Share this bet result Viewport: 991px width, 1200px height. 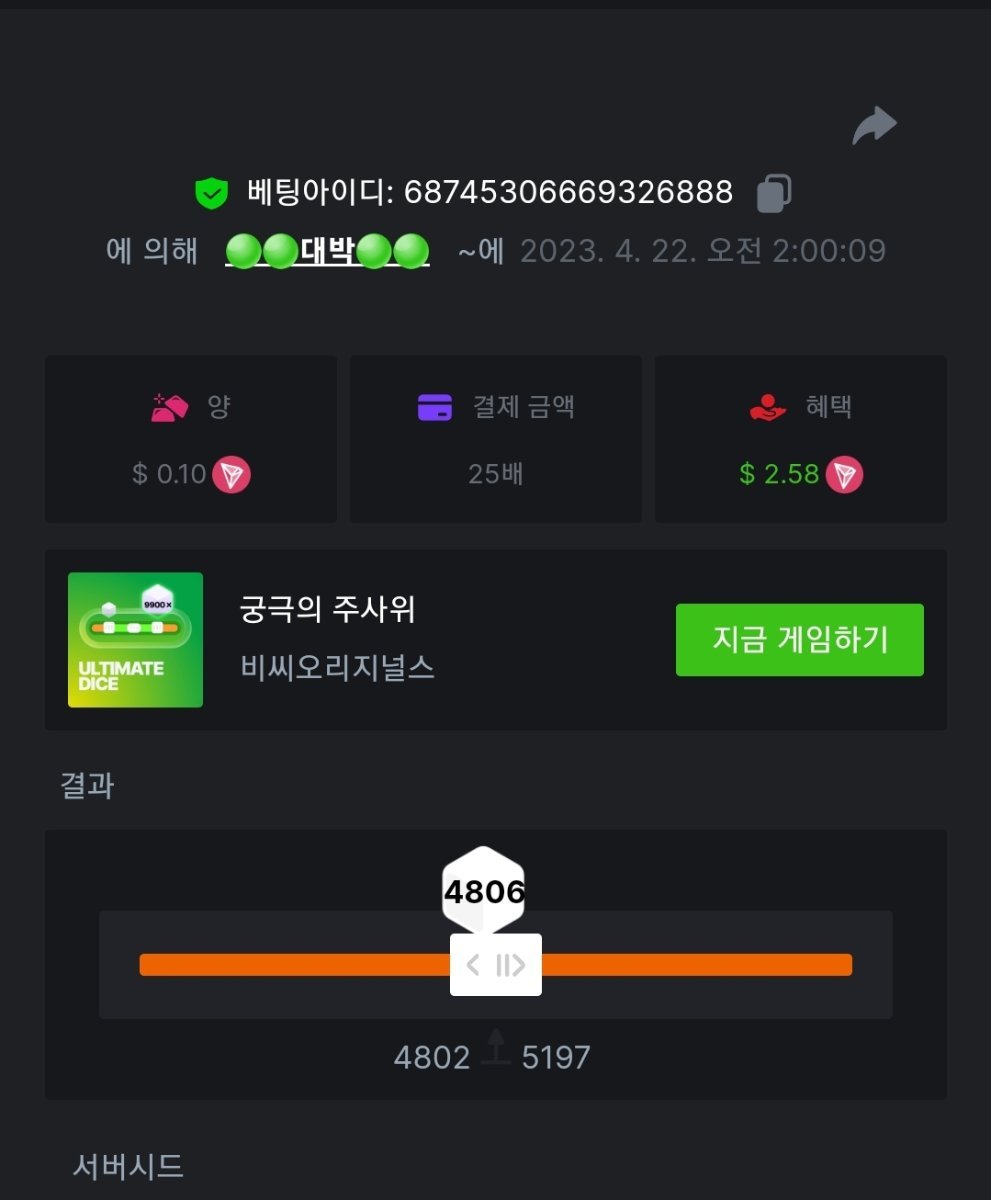point(874,126)
